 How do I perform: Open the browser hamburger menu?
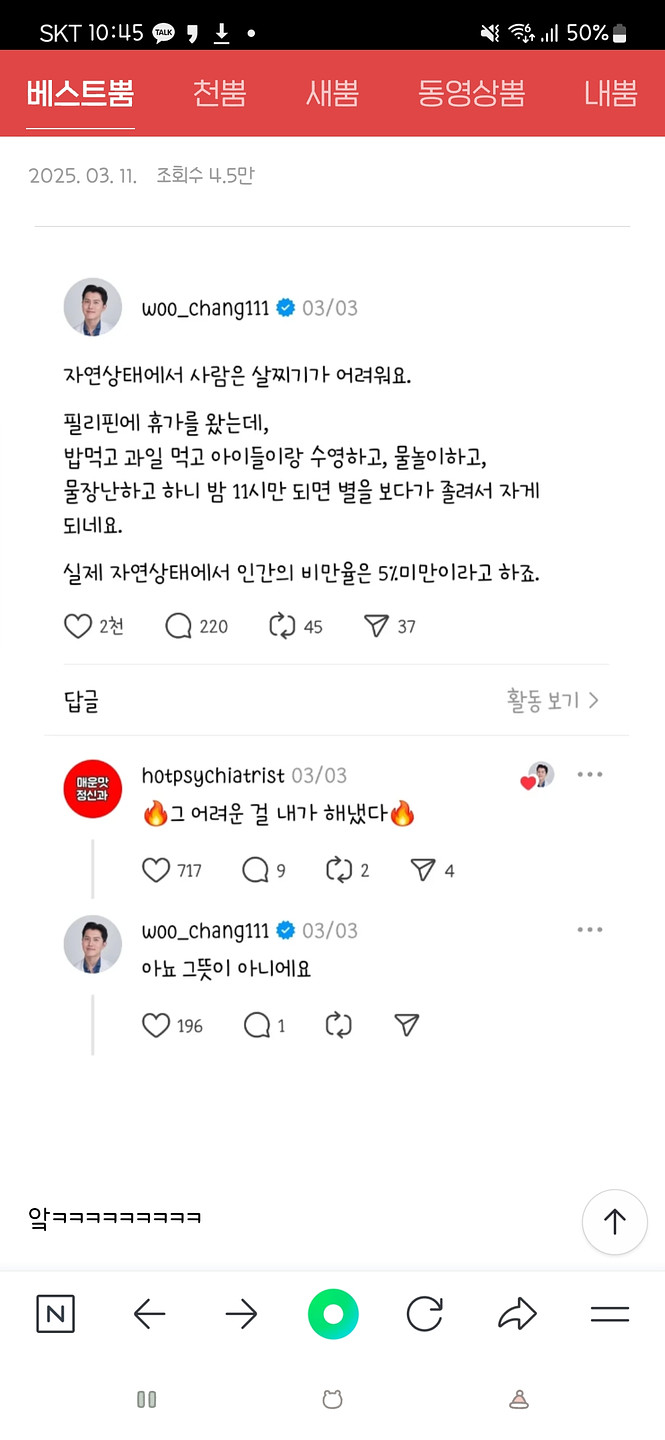pyautogui.click(x=609, y=1314)
